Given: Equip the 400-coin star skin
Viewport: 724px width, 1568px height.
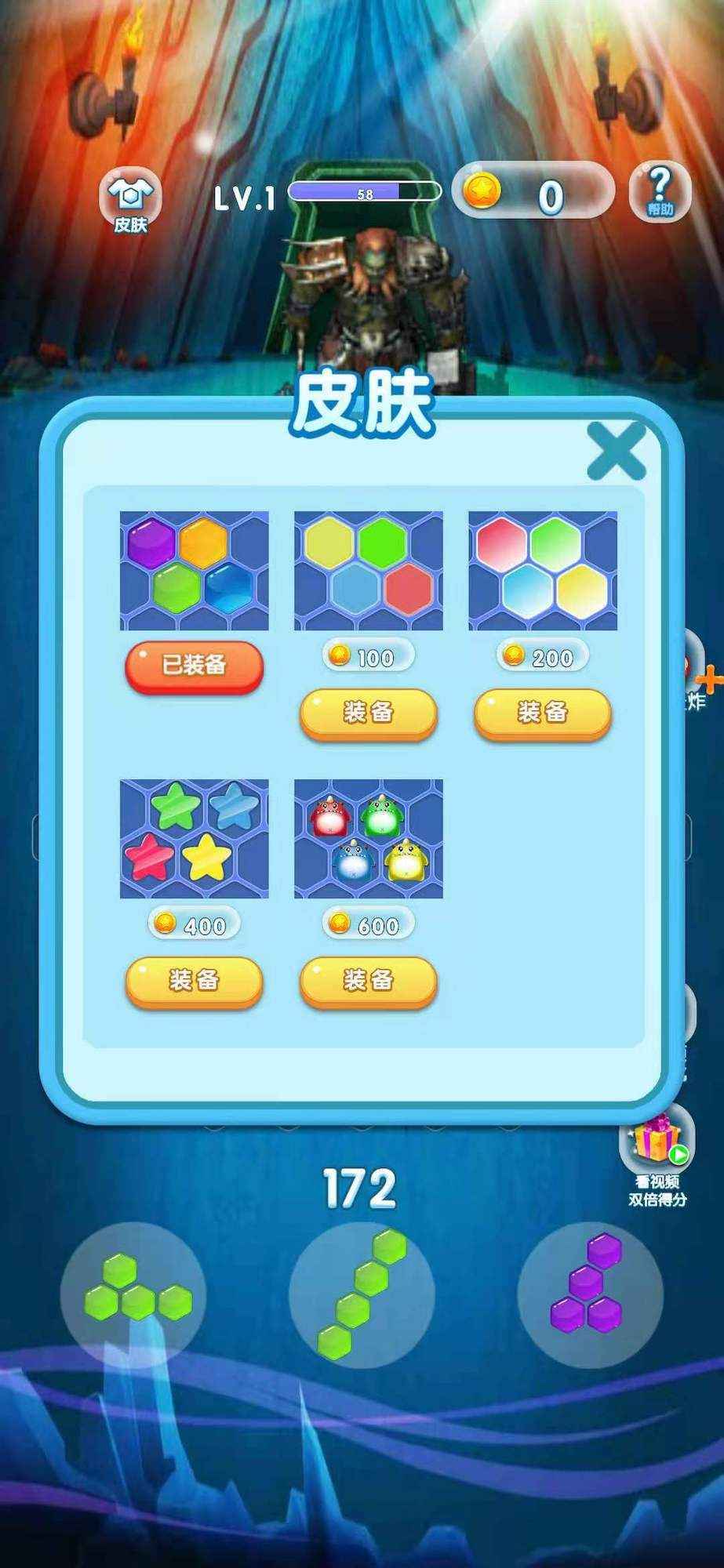Looking at the screenshot, I should pos(193,981).
